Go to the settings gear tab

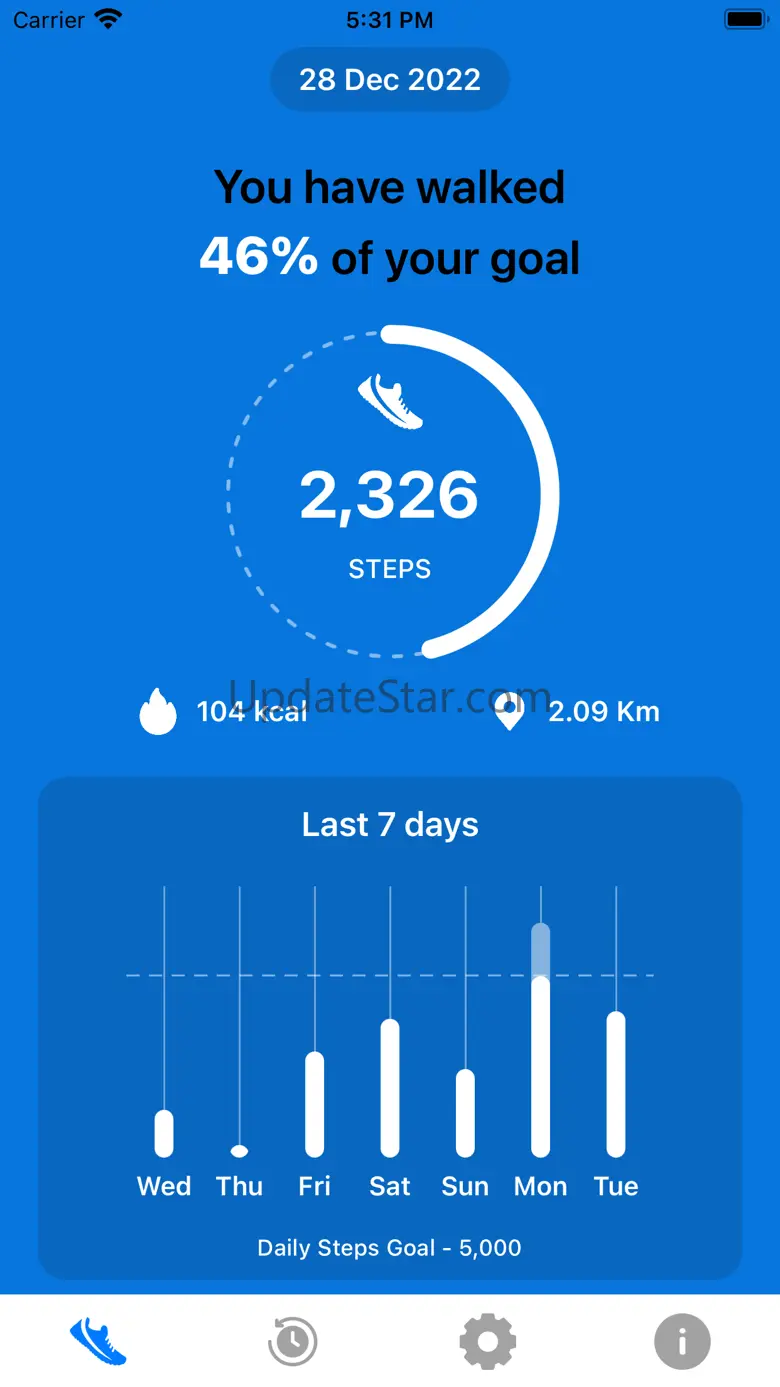click(488, 1341)
